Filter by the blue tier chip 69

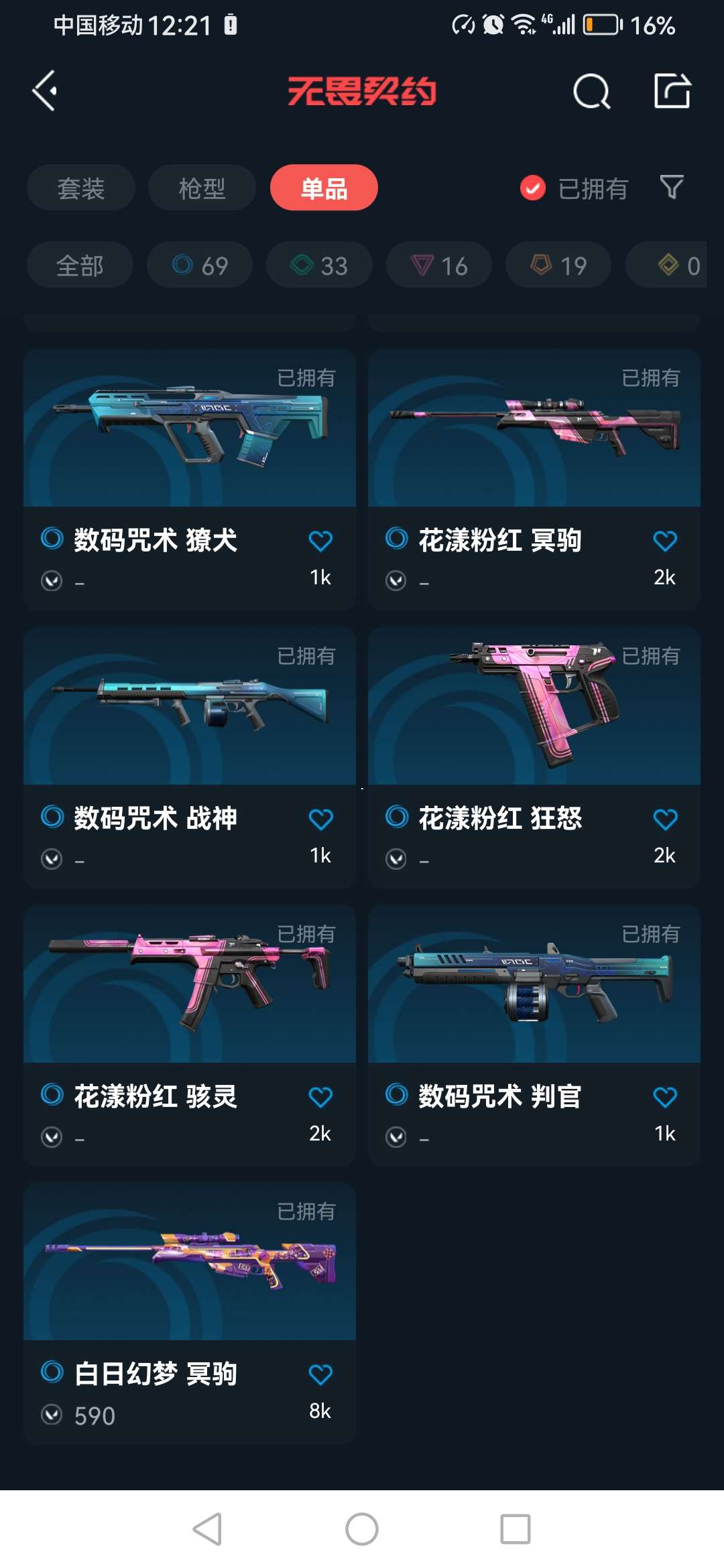coord(200,265)
